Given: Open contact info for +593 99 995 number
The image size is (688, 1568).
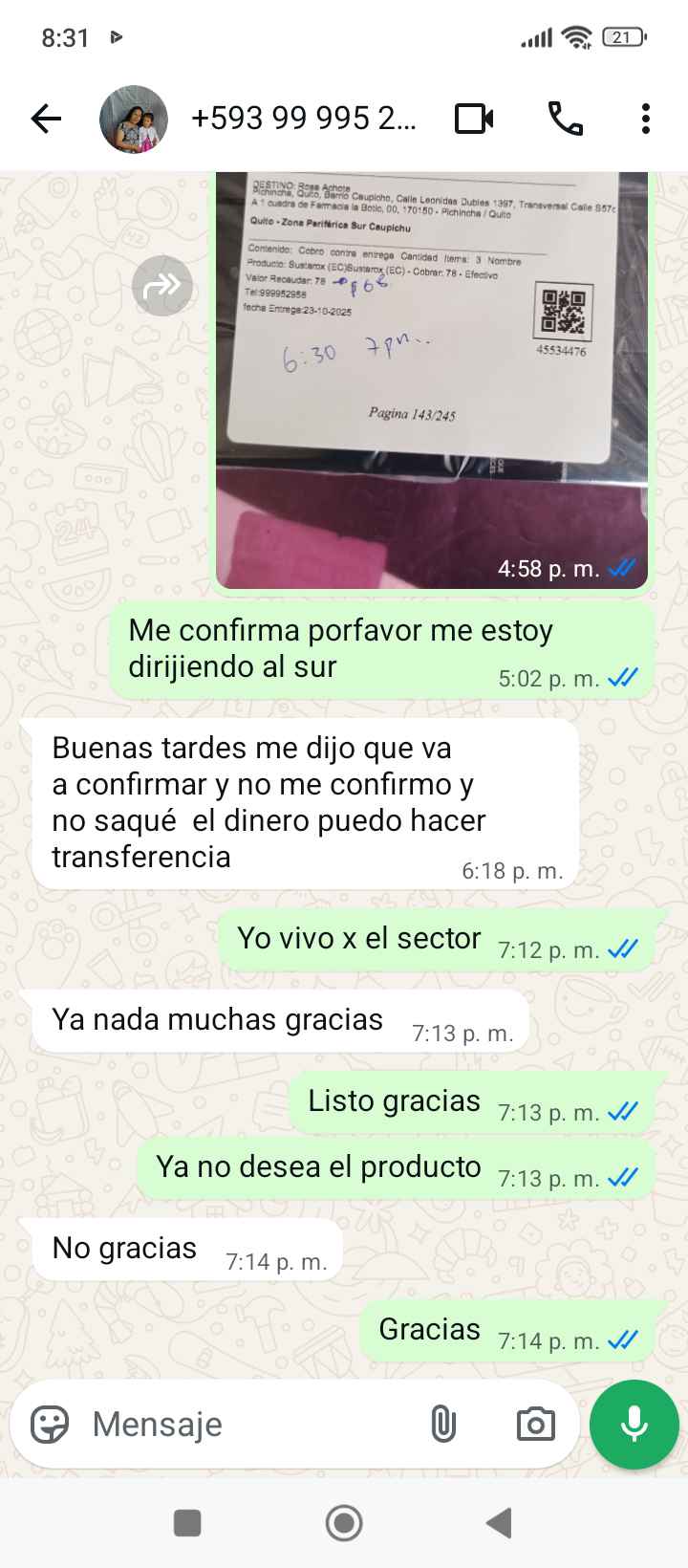Looking at the screenshot, I should (304, 119).
